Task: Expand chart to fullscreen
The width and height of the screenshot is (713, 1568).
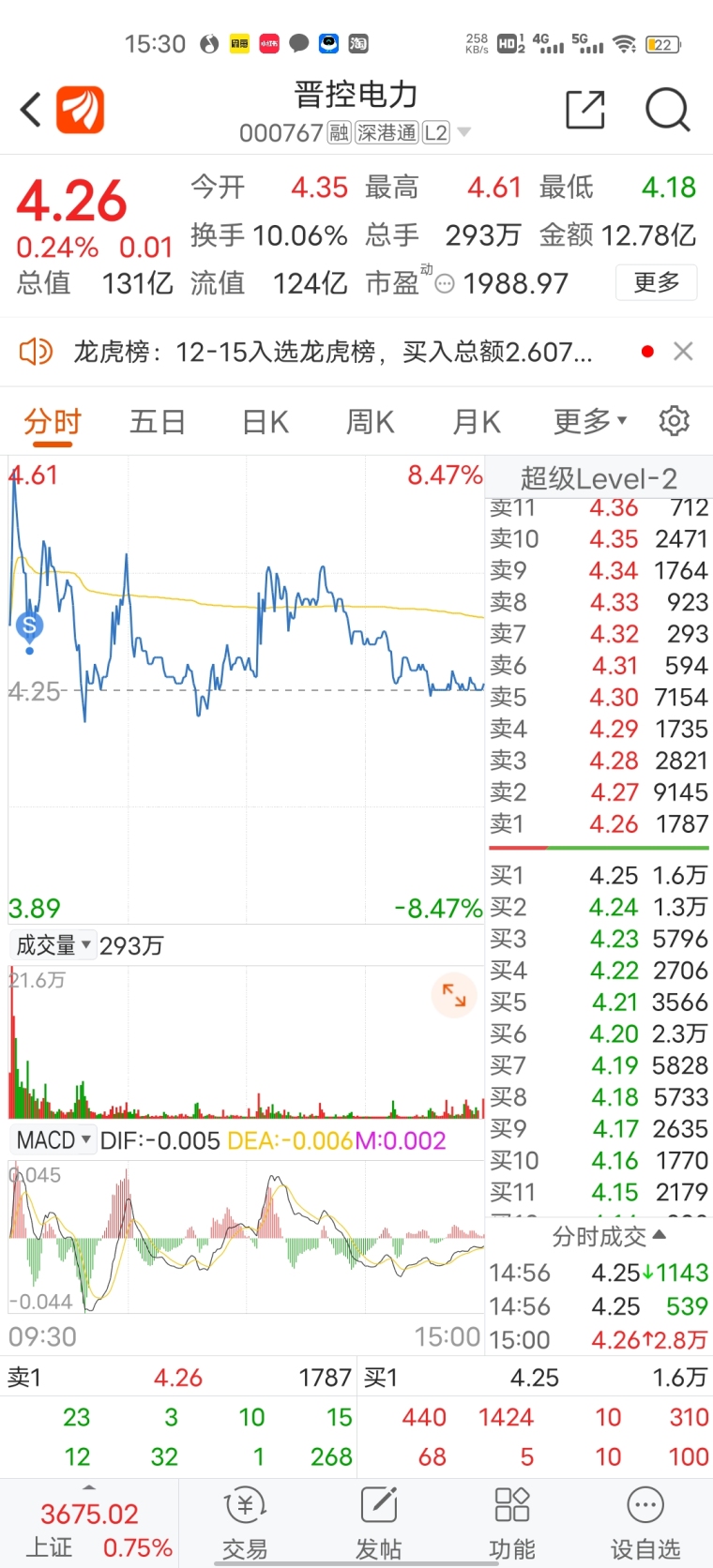Action: coord(454,995)
